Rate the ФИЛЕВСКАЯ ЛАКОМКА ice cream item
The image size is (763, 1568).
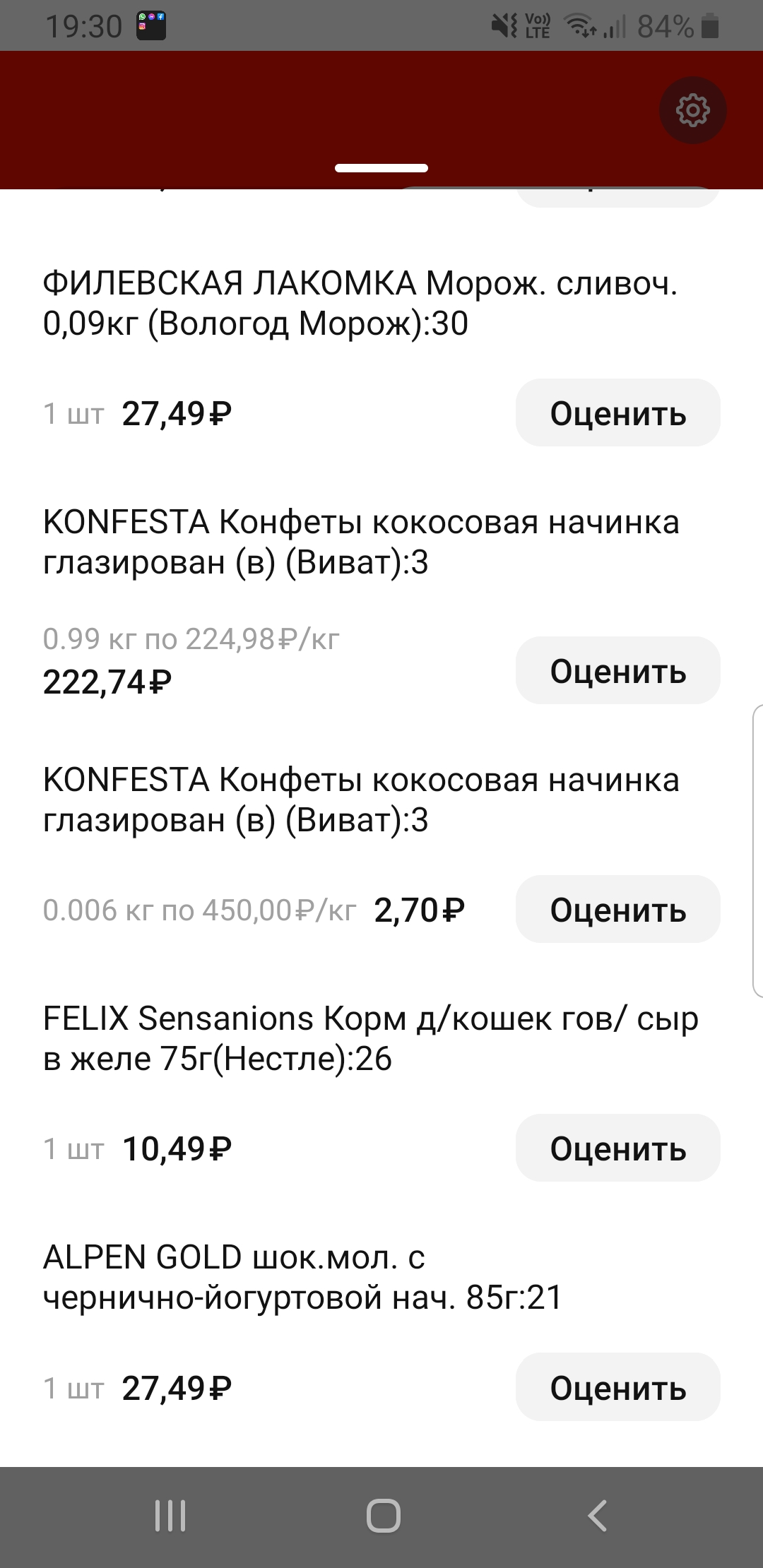[618, 413]
